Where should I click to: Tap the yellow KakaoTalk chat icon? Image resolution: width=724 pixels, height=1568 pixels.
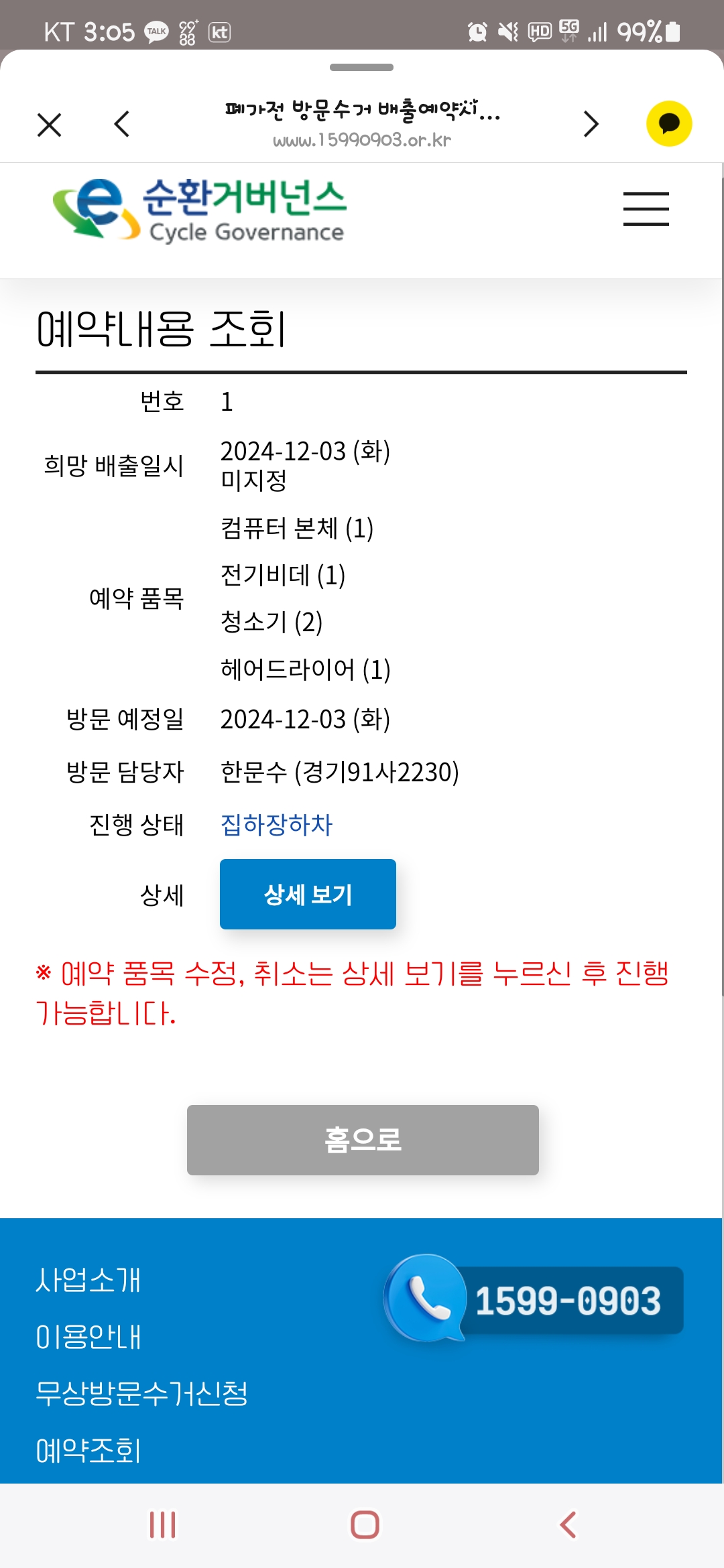668,123
